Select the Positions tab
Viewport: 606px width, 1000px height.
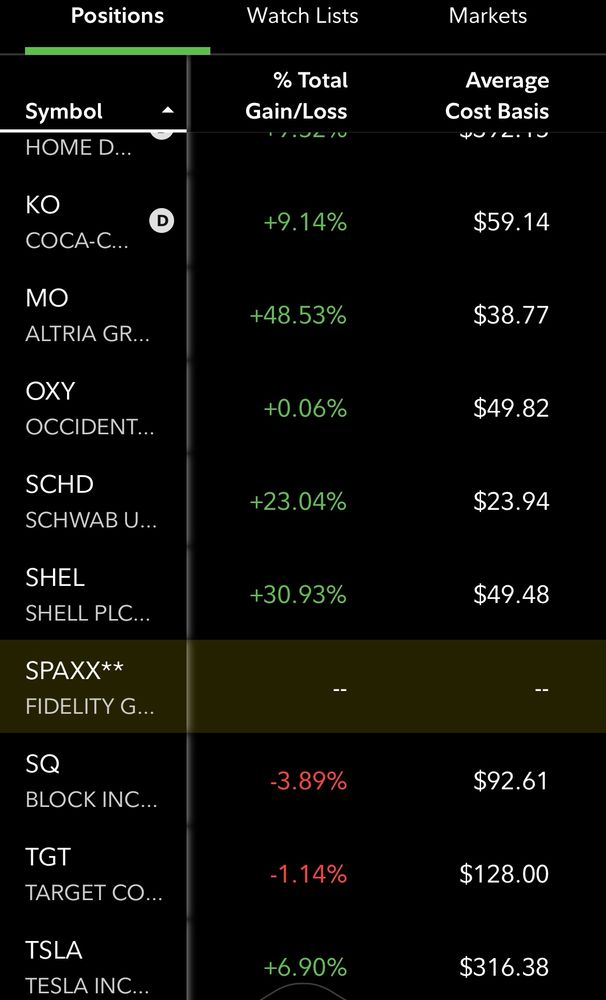[117, 16]
